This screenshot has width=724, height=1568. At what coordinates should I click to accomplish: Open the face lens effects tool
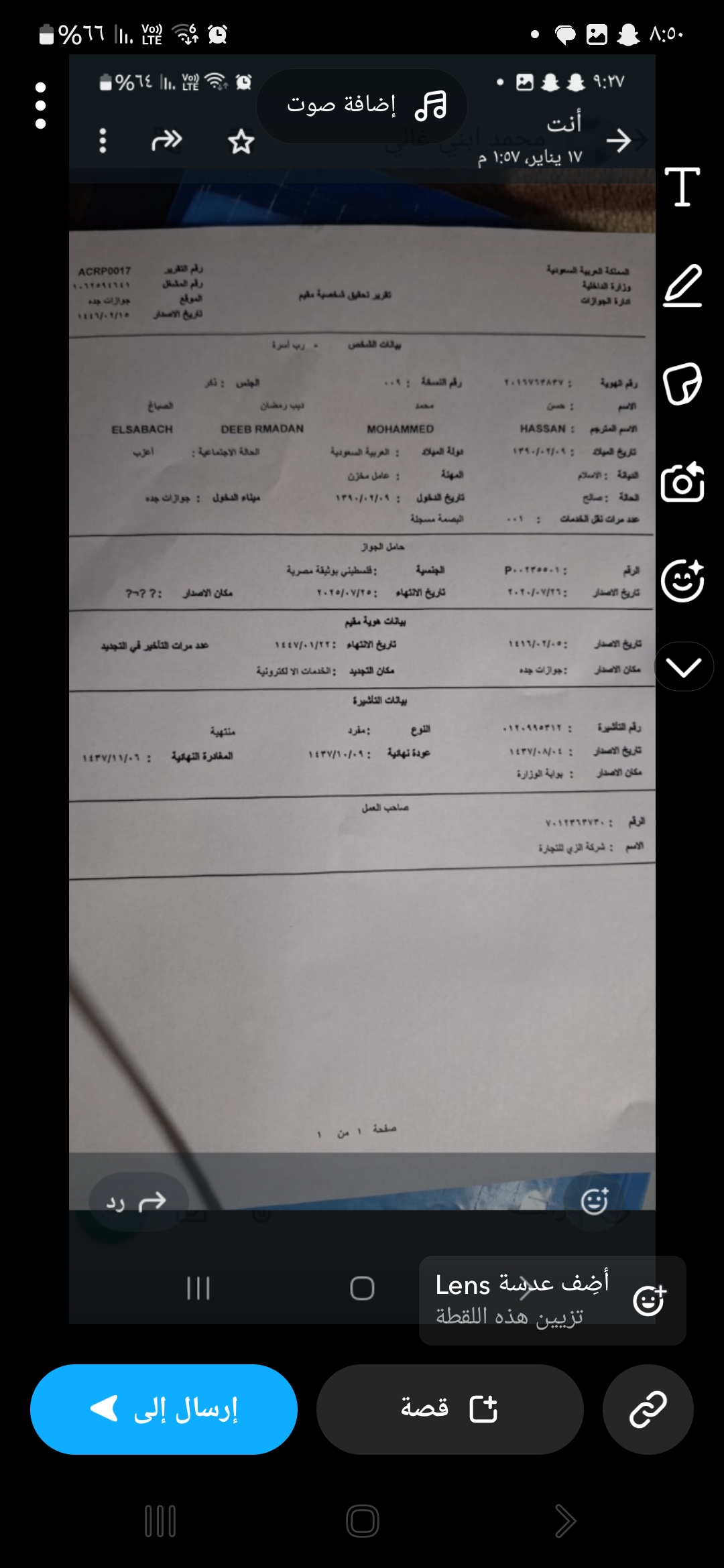click(682, 581)
